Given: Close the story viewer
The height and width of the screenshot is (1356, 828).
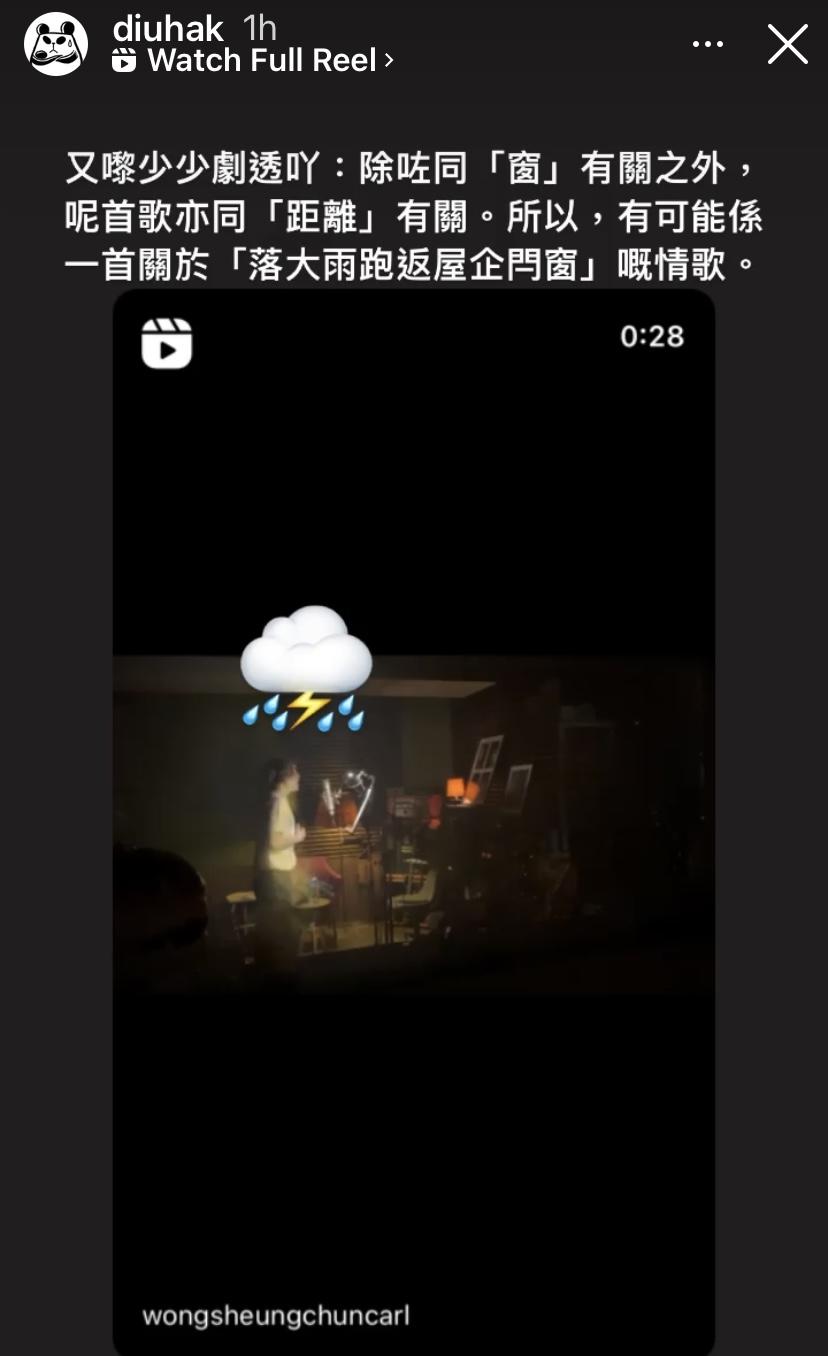Looking at the screenshot, I should [787, 45].
